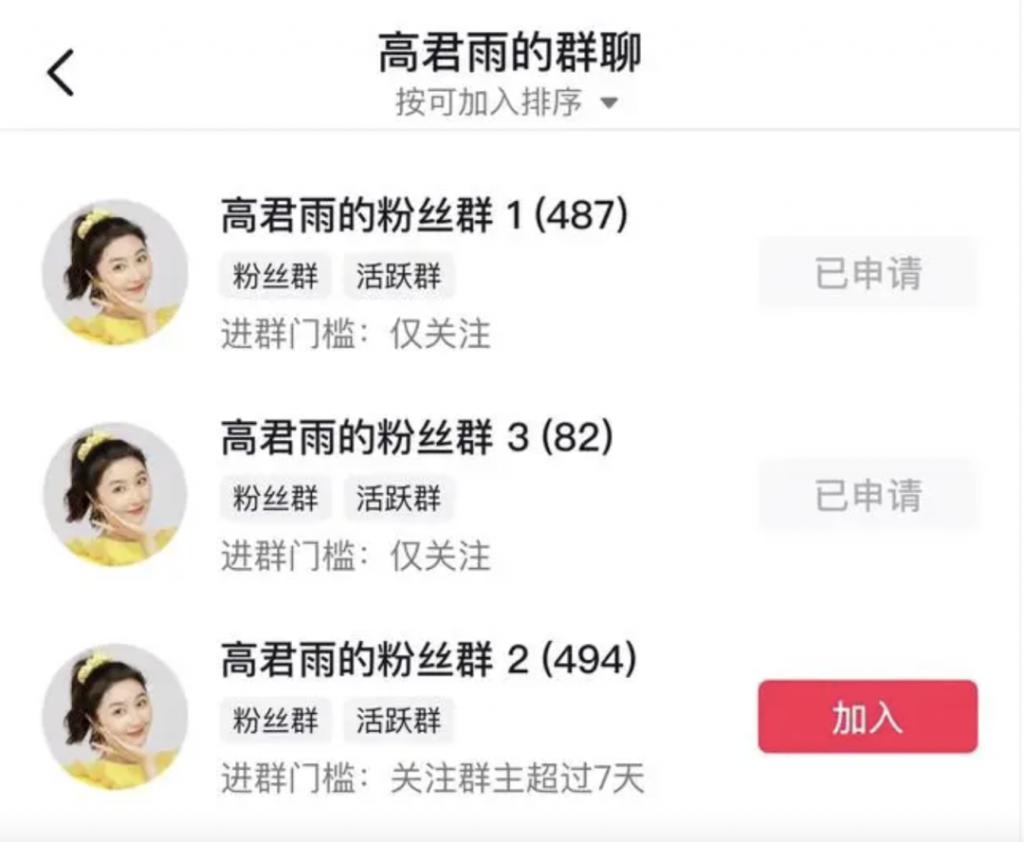Tap 已申请 button for 粉丝群 1
Screen dimensions: 1024x842
coord(867,273)
